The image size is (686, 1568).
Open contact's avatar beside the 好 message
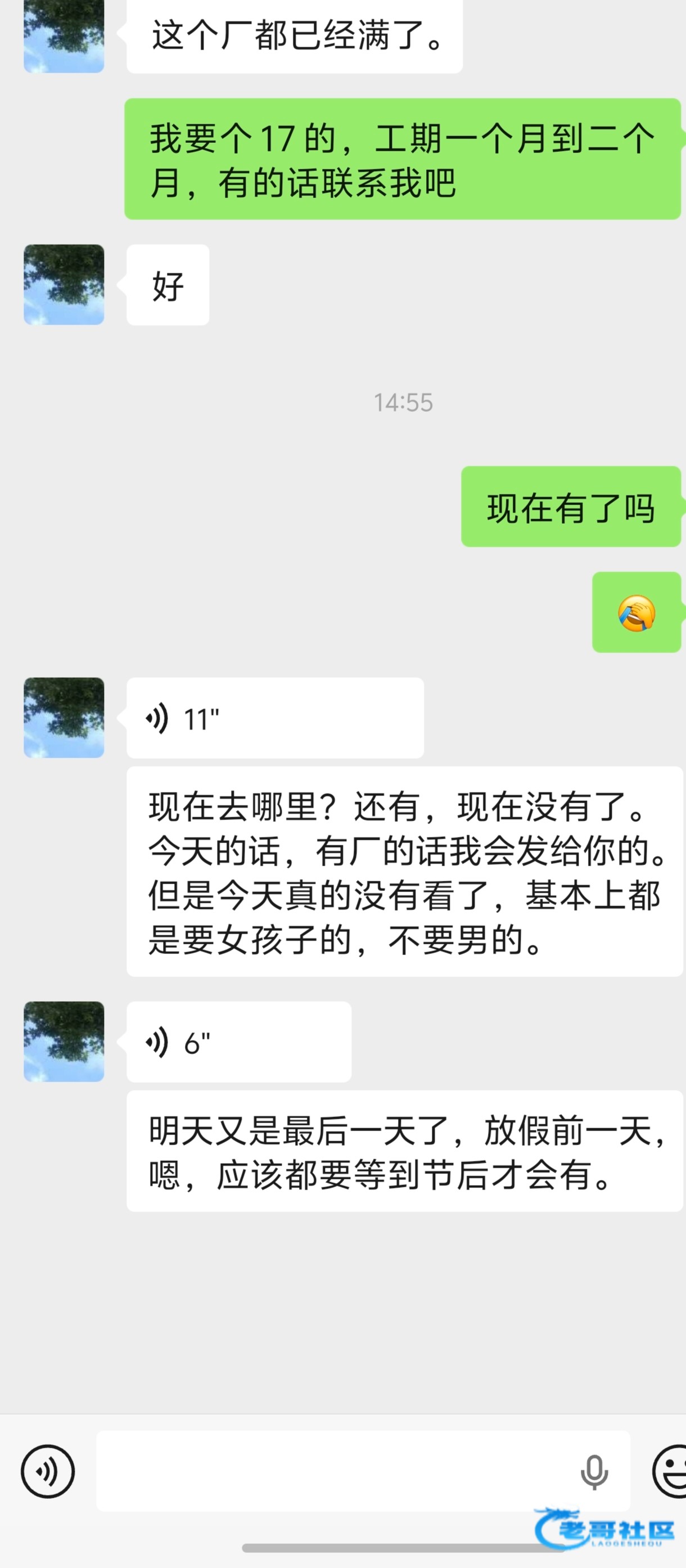64,285
